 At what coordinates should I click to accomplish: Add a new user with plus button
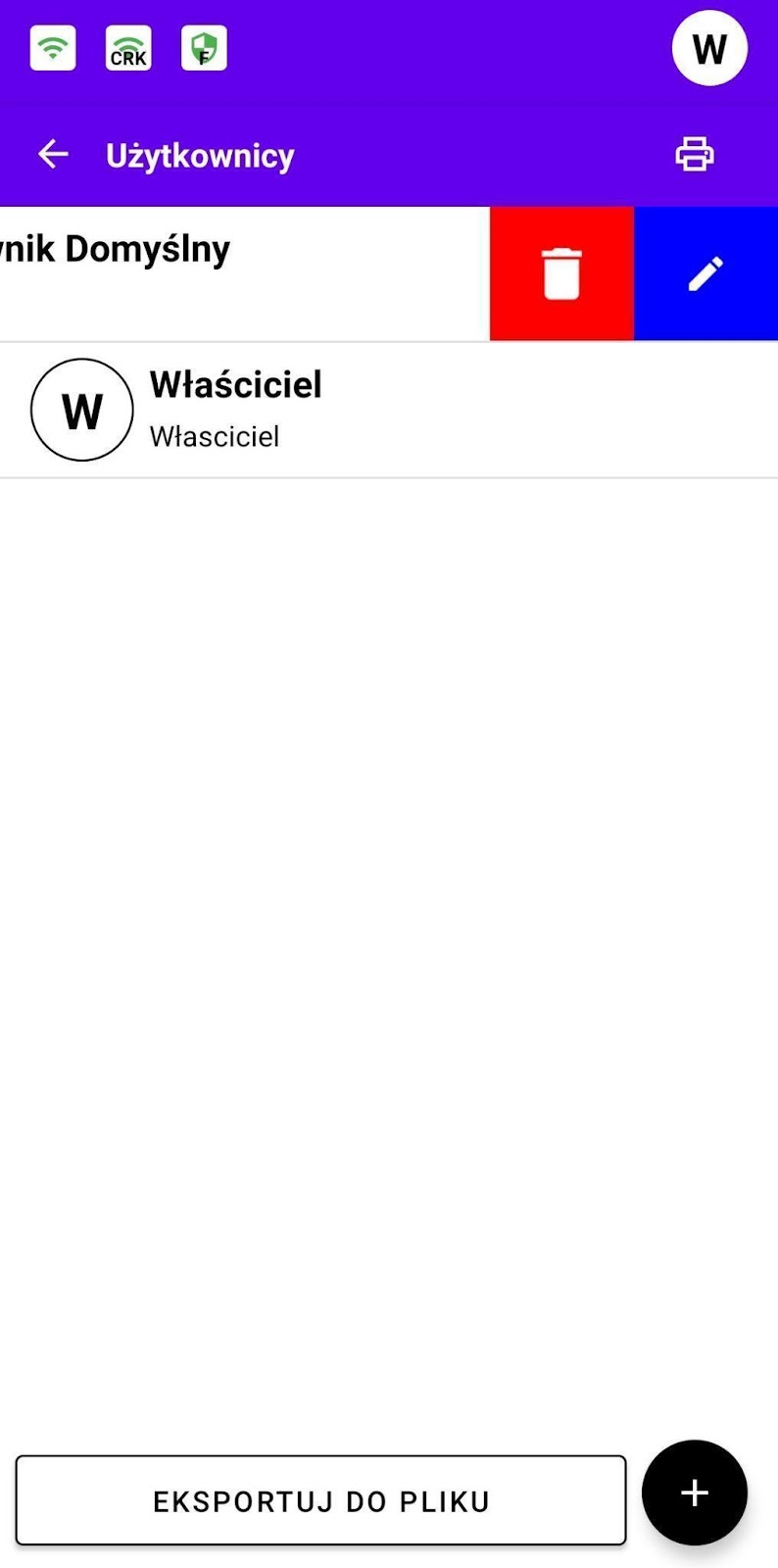pyautogui.click(x=695, y=1493)
